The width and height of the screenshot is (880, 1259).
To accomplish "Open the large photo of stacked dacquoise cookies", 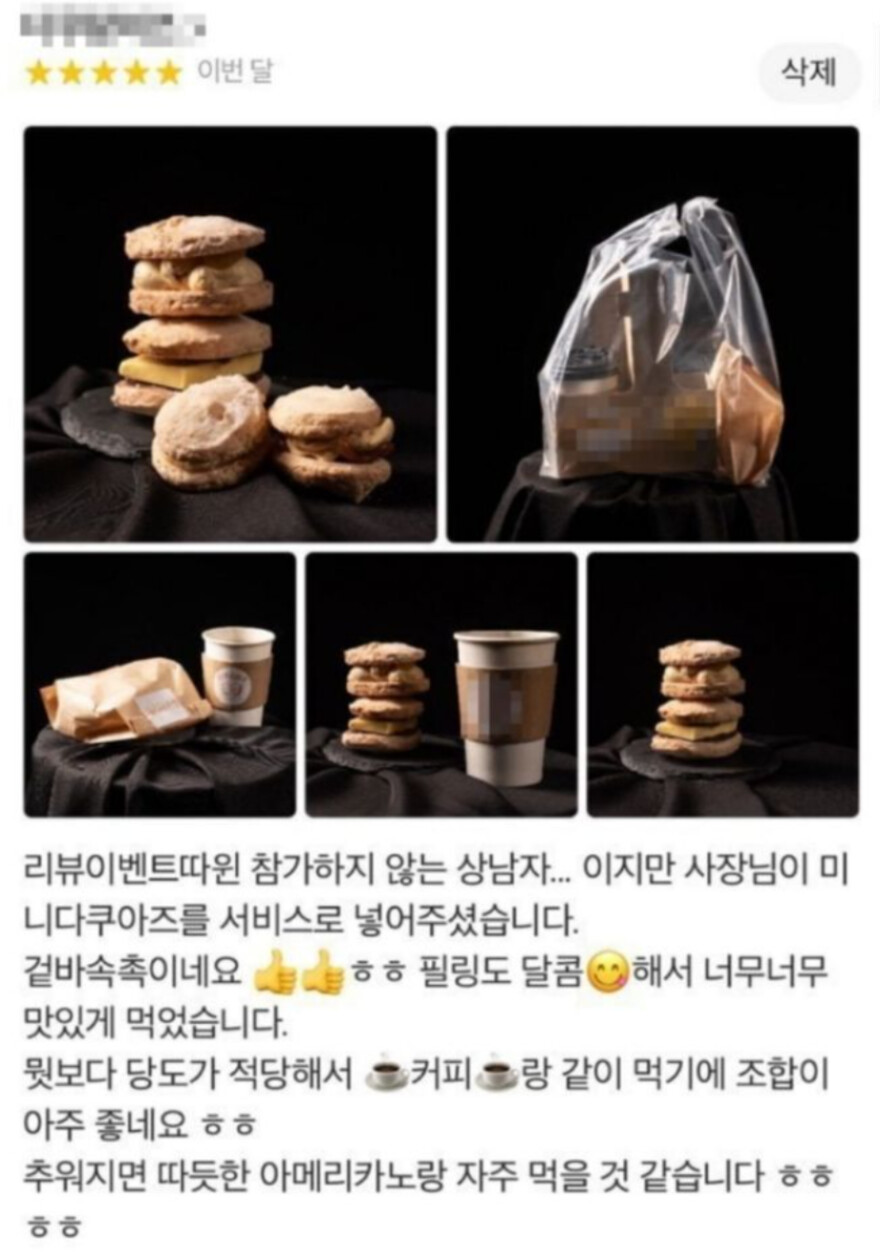I will pyautogui.click(x=230, y=334).
